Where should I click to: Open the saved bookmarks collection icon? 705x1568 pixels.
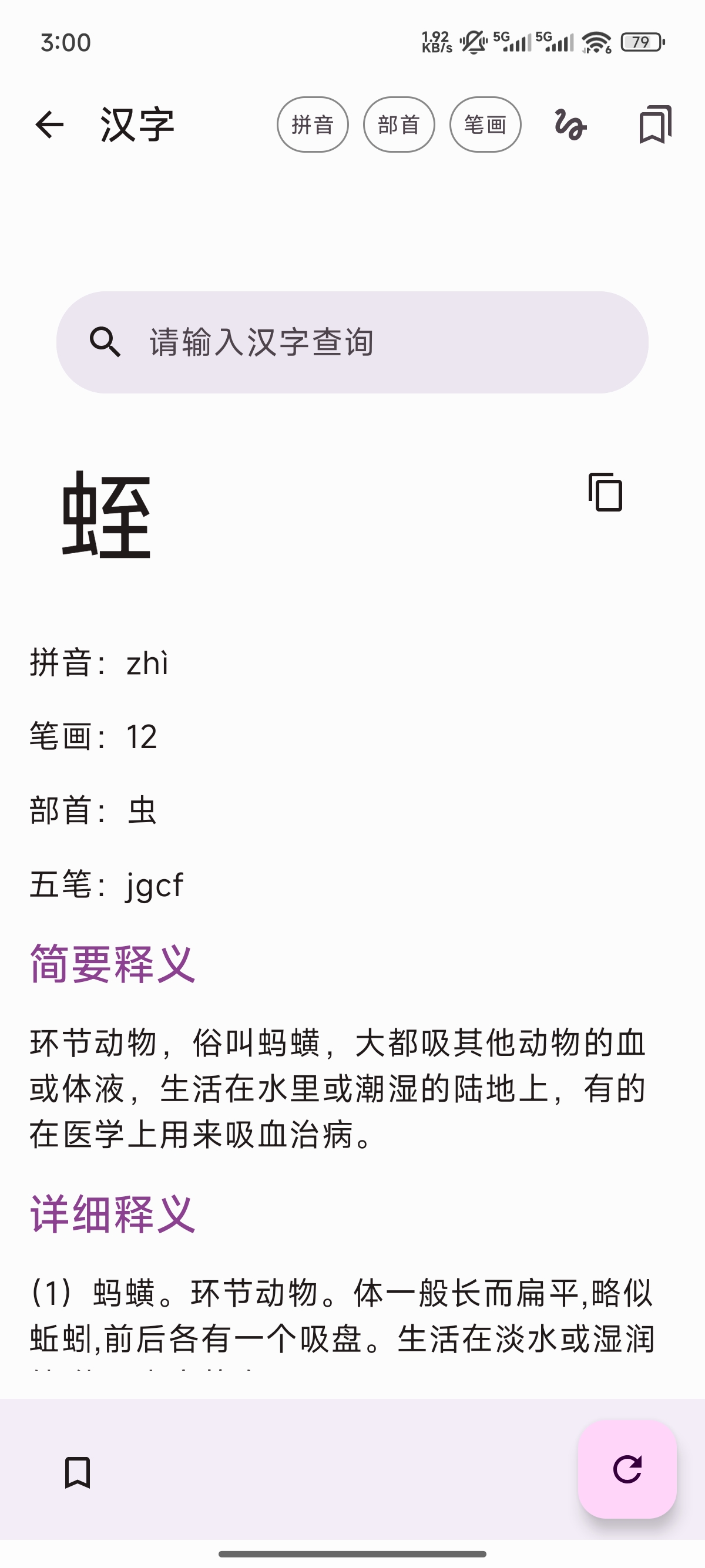[x=655, y=125]
